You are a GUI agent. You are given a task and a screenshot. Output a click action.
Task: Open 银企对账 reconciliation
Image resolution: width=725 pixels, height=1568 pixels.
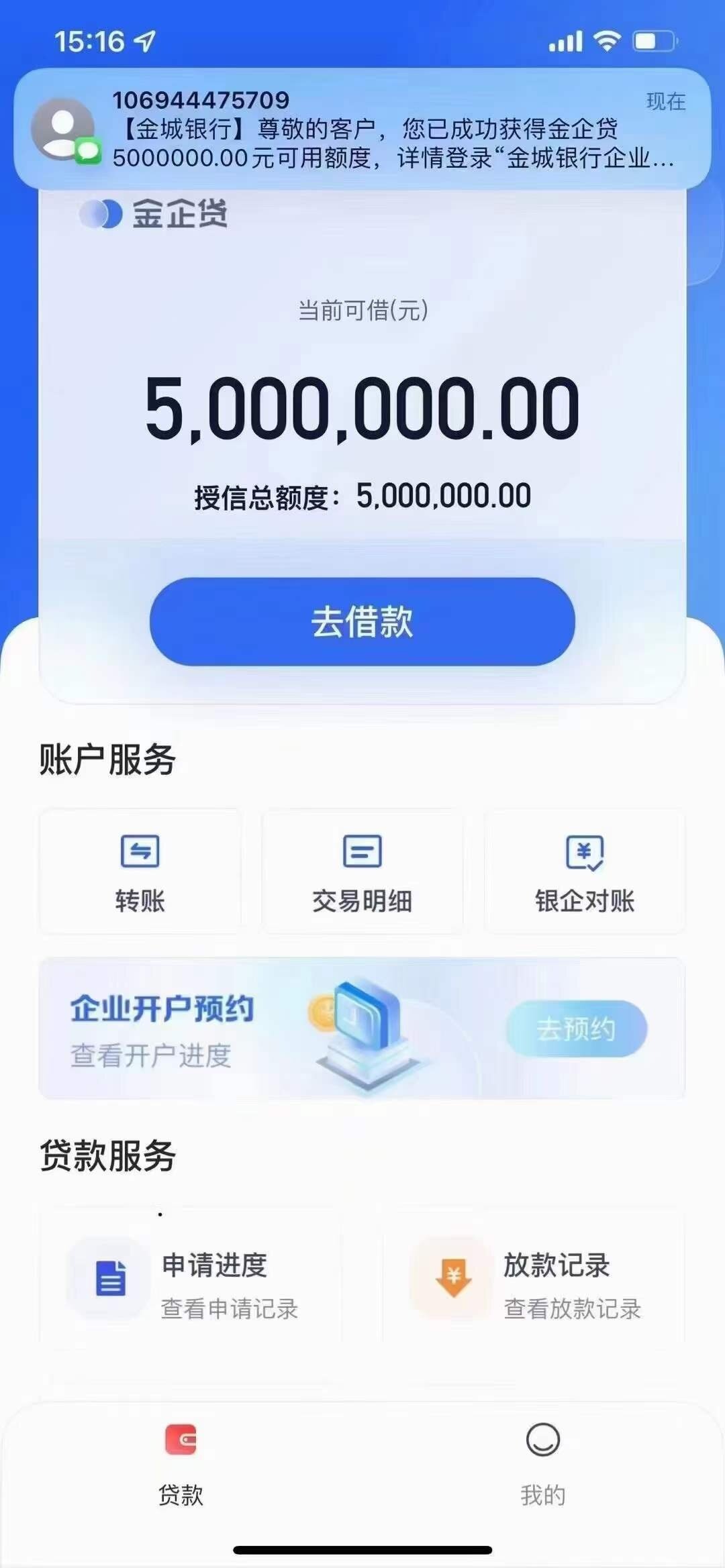(x=585, y=872)
